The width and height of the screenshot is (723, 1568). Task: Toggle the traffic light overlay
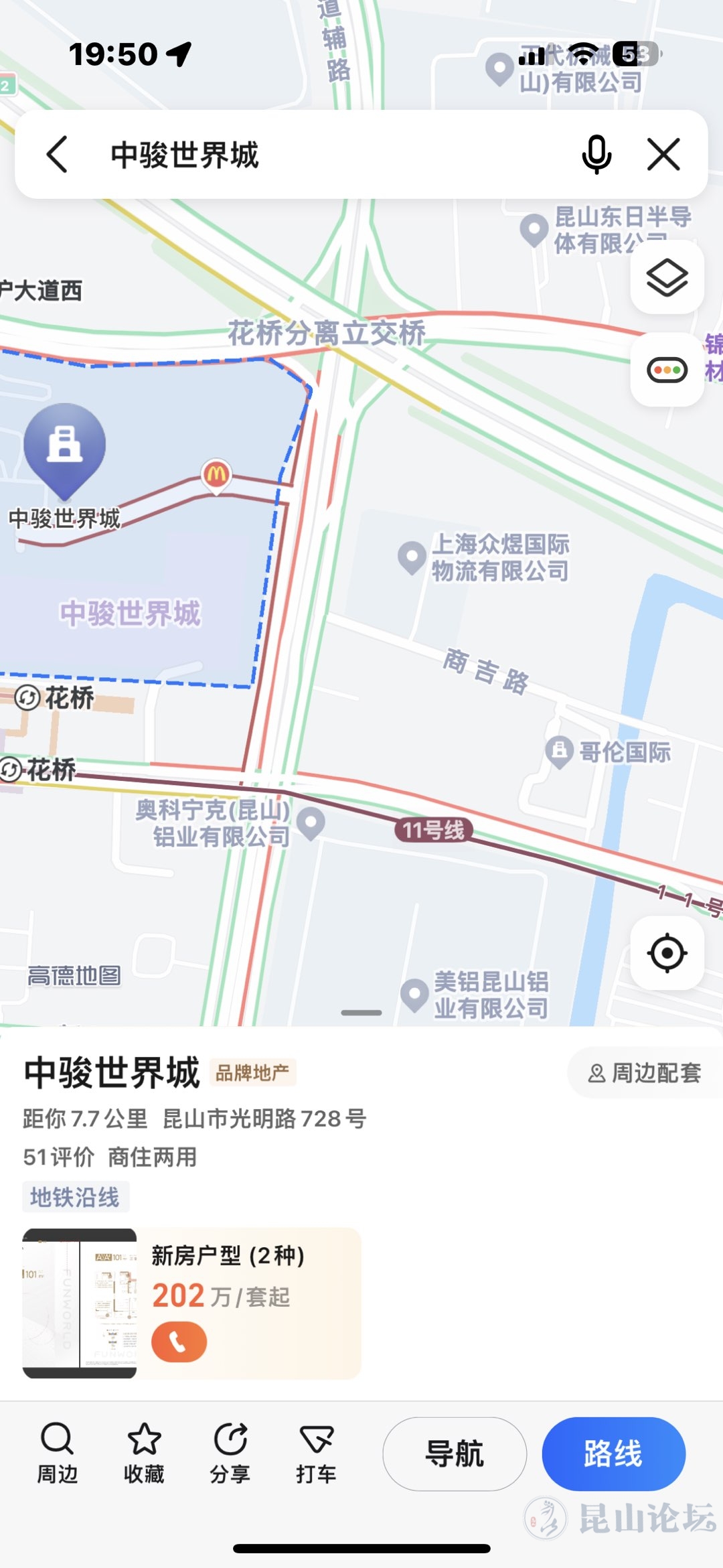click(x=667, y=370)
